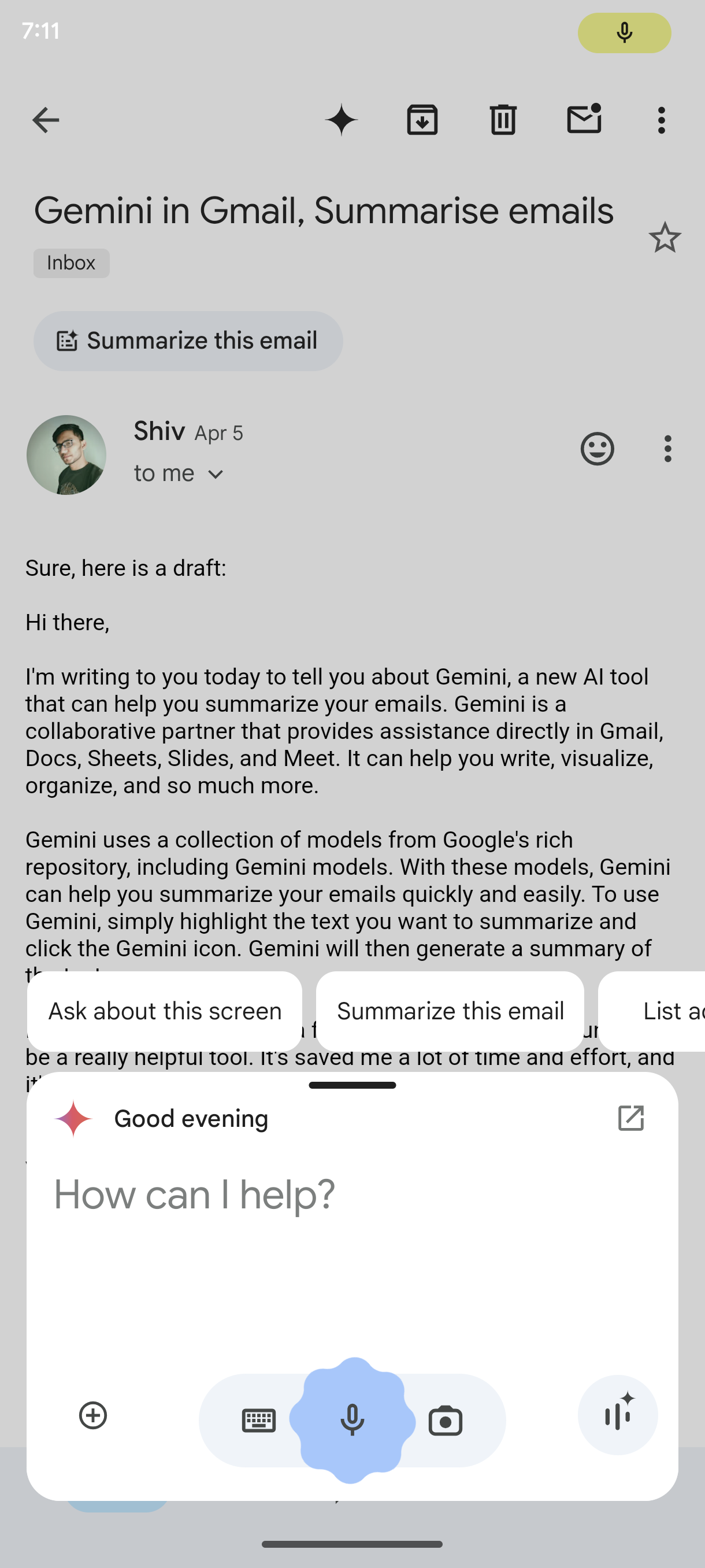Tap the Summarize this email chip under the subject
Viewport: 705px width, 1568px height.
coord(188,341)
